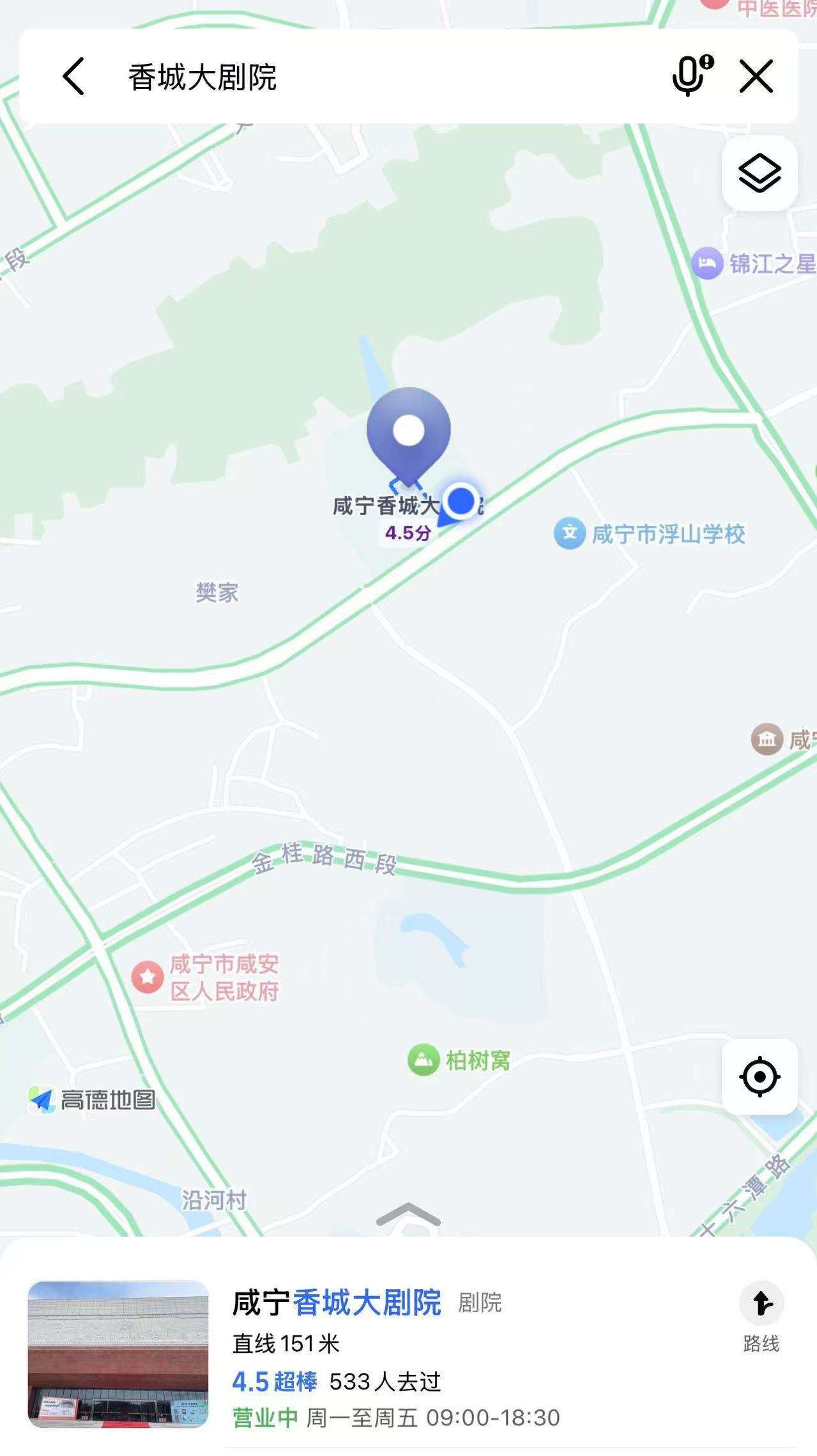Select the 锦江之星 hotel marker
Image resolution: width=817 pixels, height=1456 pixels.
pos(708,263)
